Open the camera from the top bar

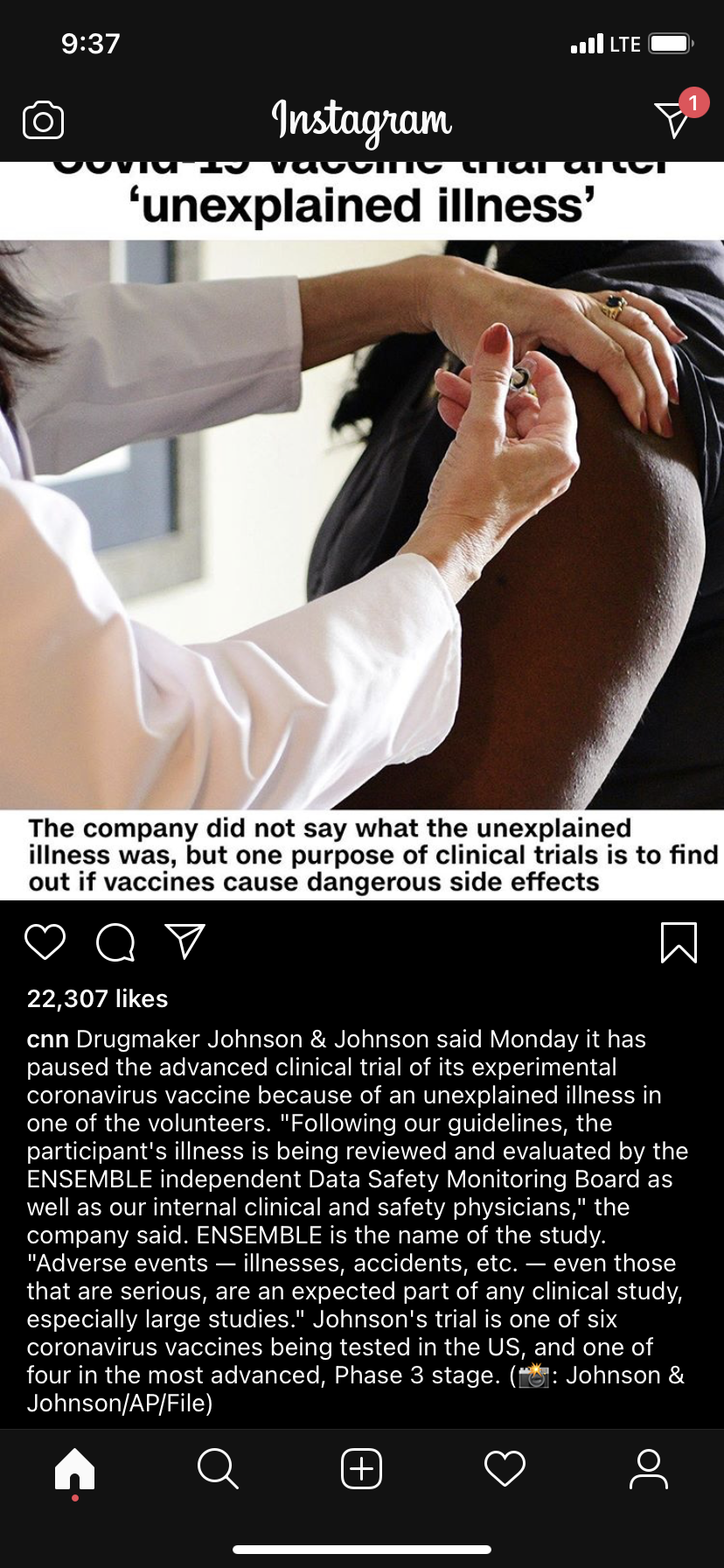click(43, 121)
